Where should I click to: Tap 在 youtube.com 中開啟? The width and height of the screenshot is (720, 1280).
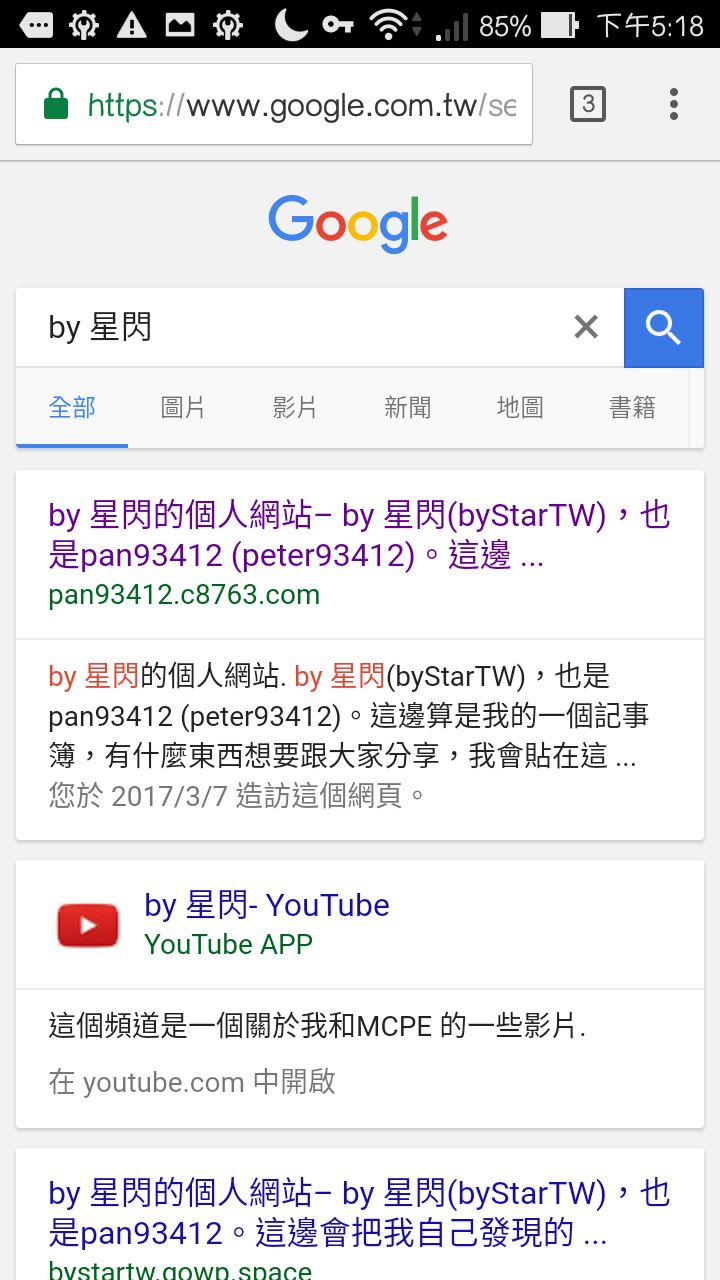pos(192,1082)
